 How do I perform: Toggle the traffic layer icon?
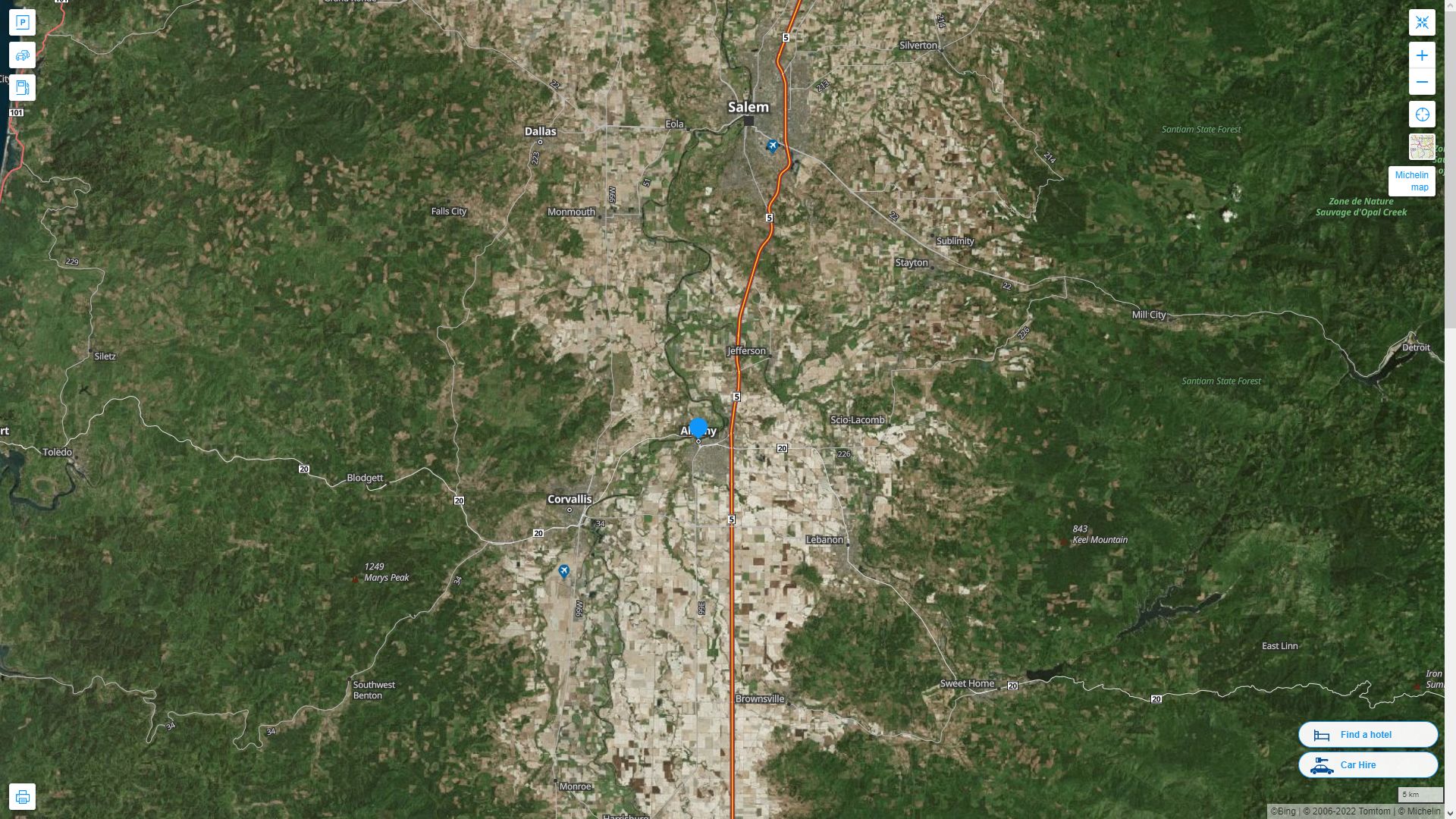tap(22, 55)
